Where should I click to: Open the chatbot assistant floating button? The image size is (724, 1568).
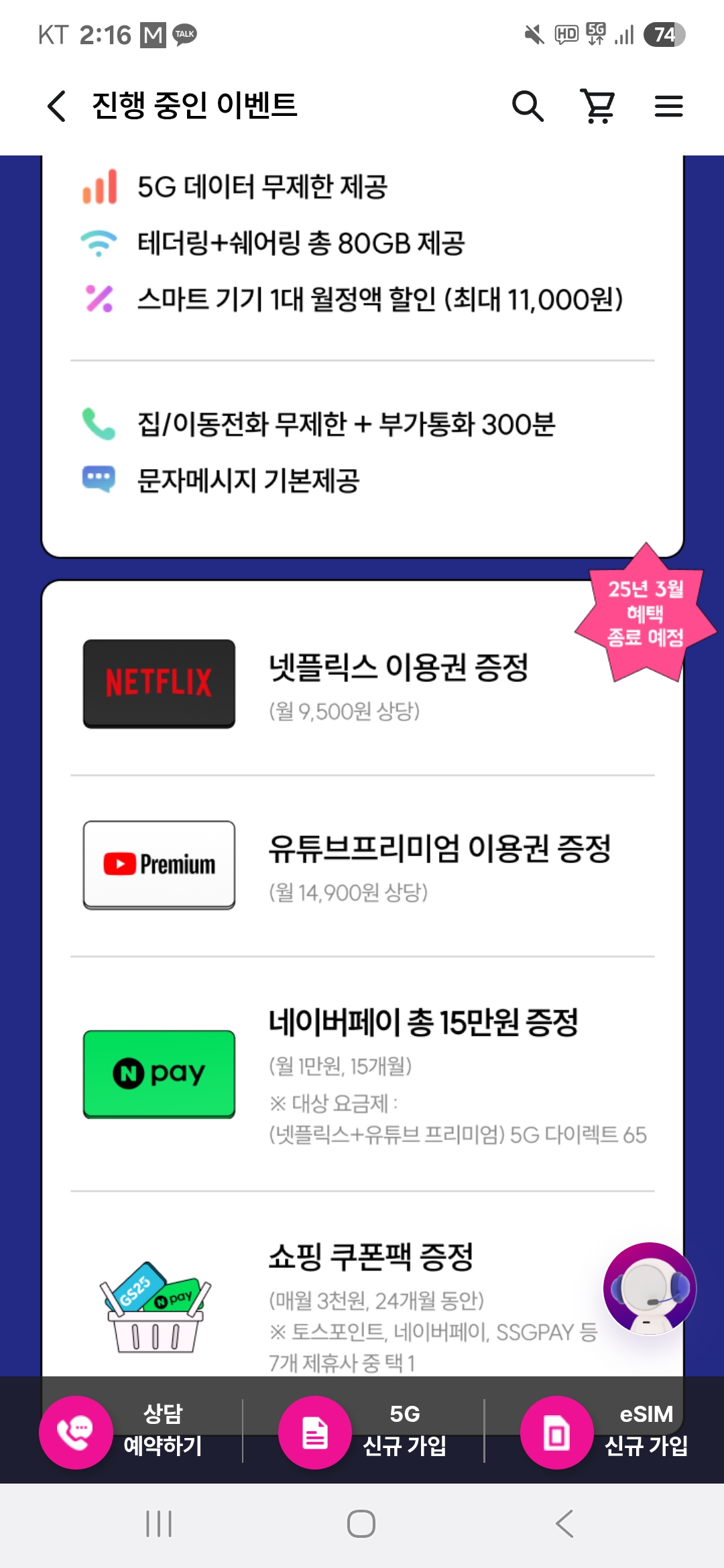649,1288
